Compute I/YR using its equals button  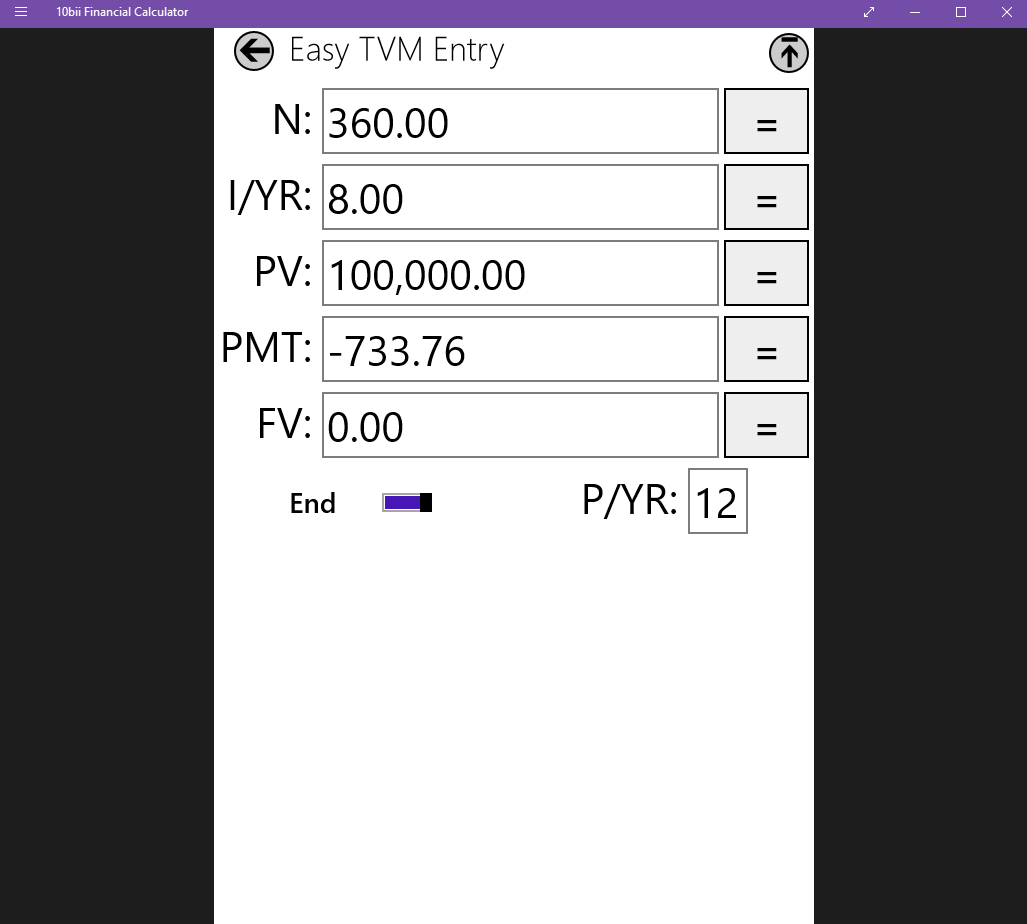click(x=766, y=198)
